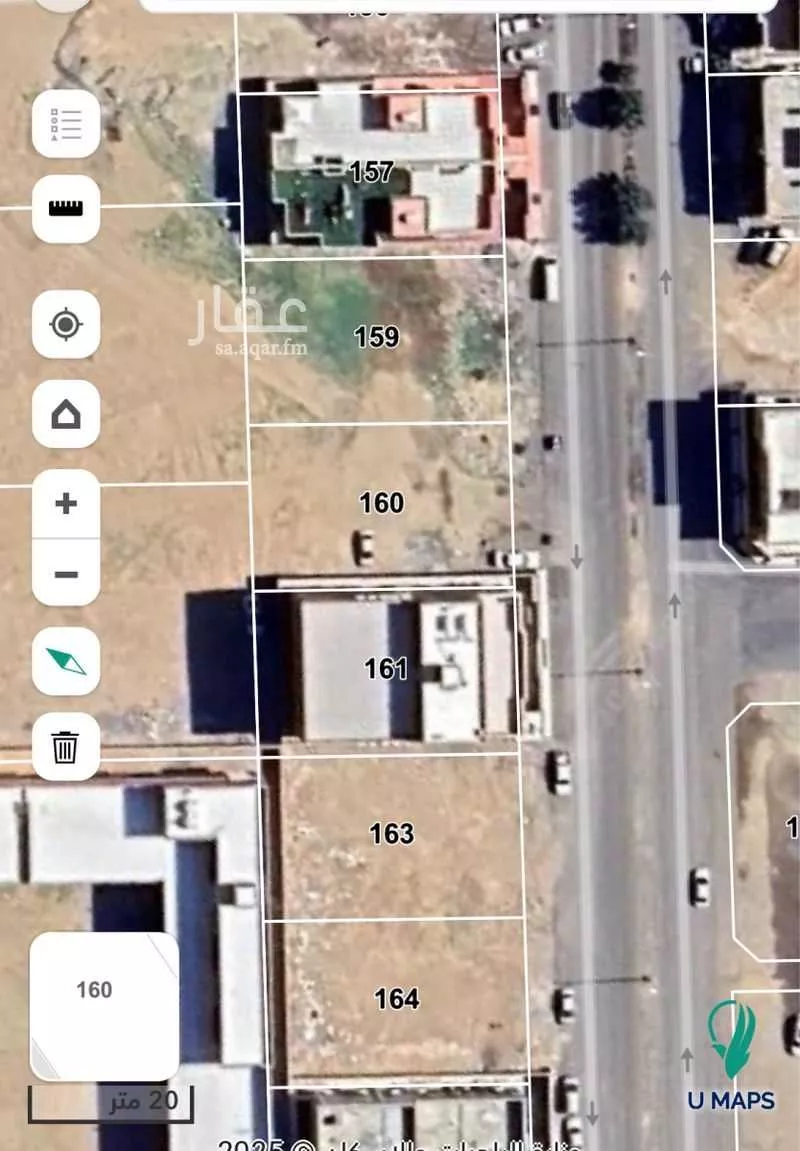
Task: Open the map legend list button
Action: click(66, 124)
